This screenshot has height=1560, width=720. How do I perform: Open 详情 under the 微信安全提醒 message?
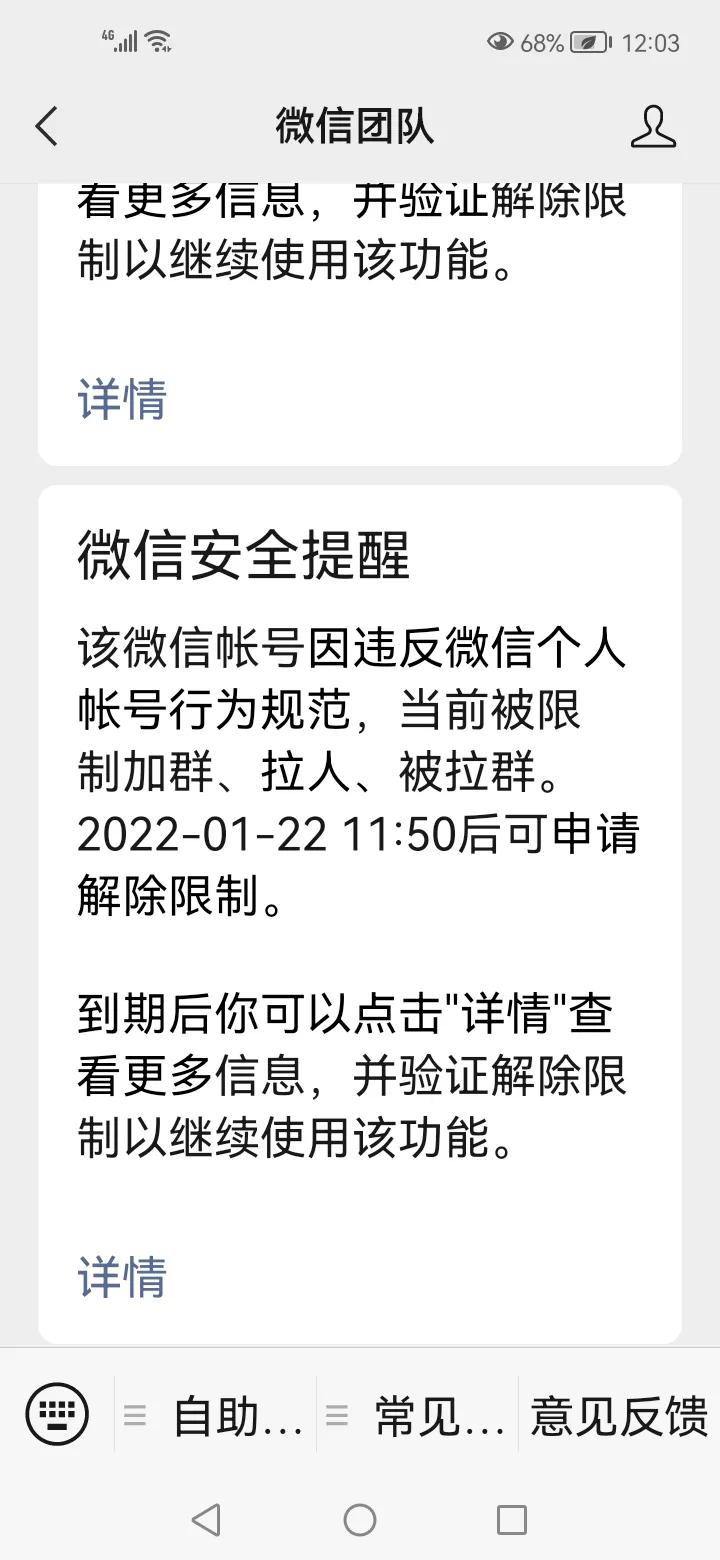pos(121,1275)
